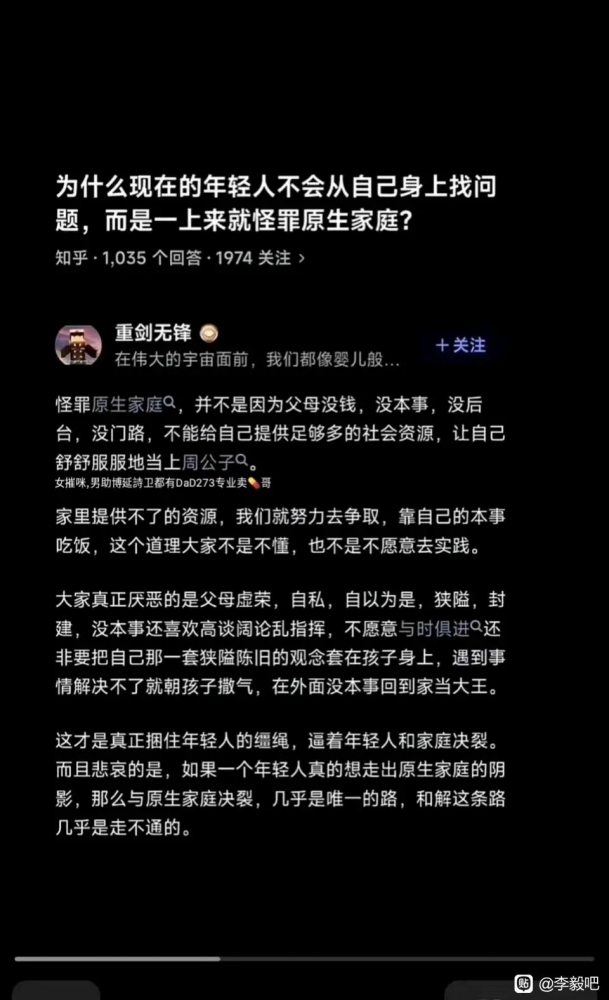Screen dimensions: 609x1000
Task: Open 重剑无锋's profile avatar
Action: (78, 346)
